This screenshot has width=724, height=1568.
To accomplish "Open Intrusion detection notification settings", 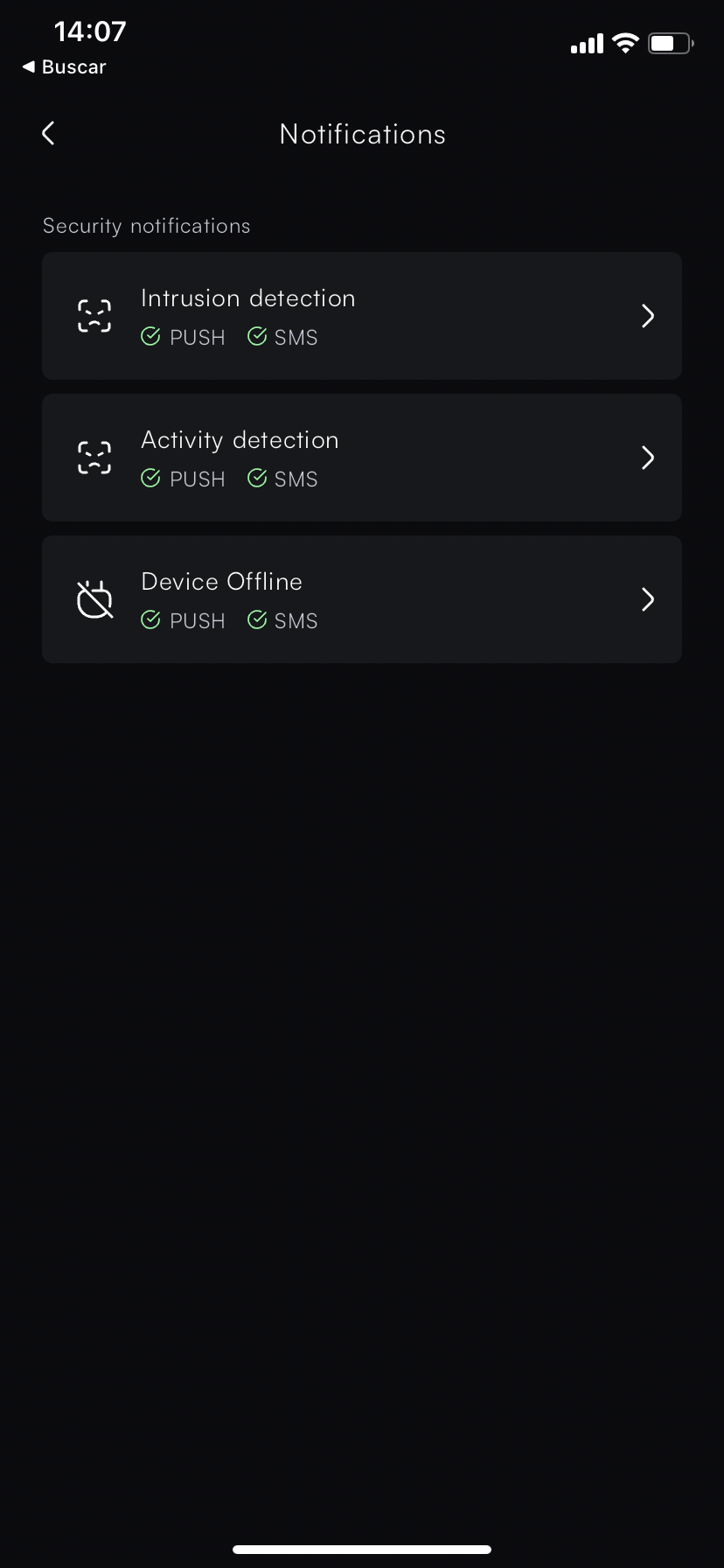I will tap(362, 316).
